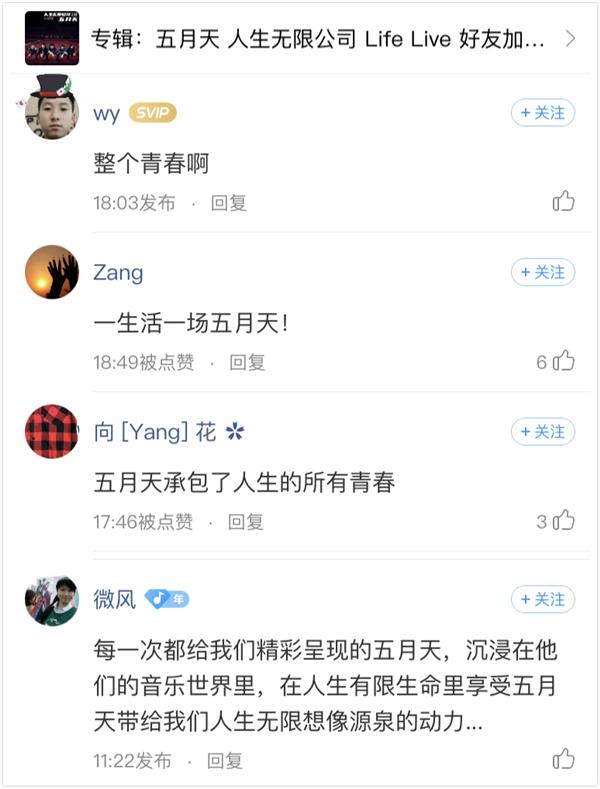The width and height of the screenshot is (600, 789).
Task: Open the 五月天 album row at top
Action: [x=300, y=39]
